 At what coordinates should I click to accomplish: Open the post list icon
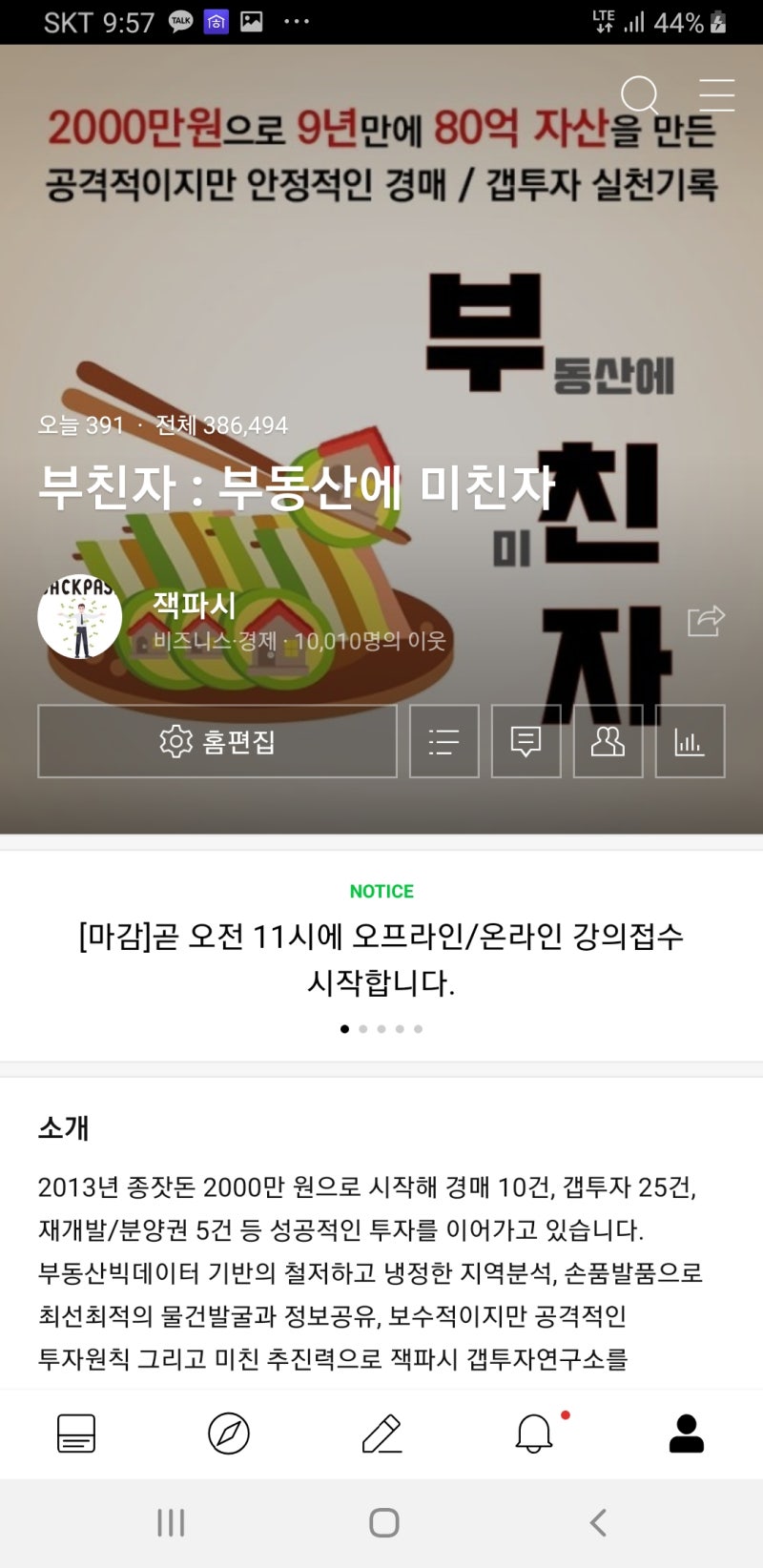coord(444,741)
